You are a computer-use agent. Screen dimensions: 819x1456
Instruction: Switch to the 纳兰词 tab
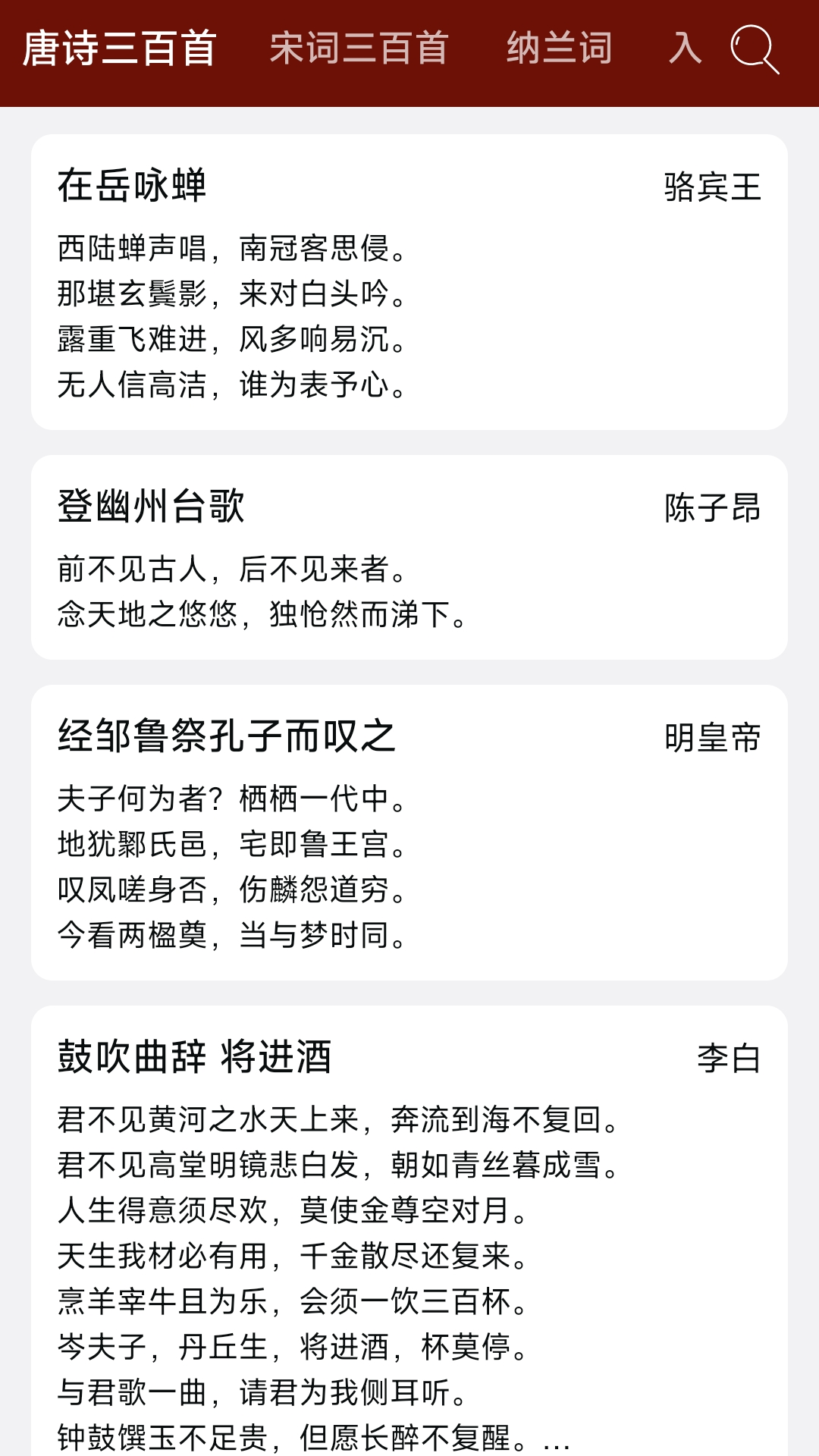559,49
